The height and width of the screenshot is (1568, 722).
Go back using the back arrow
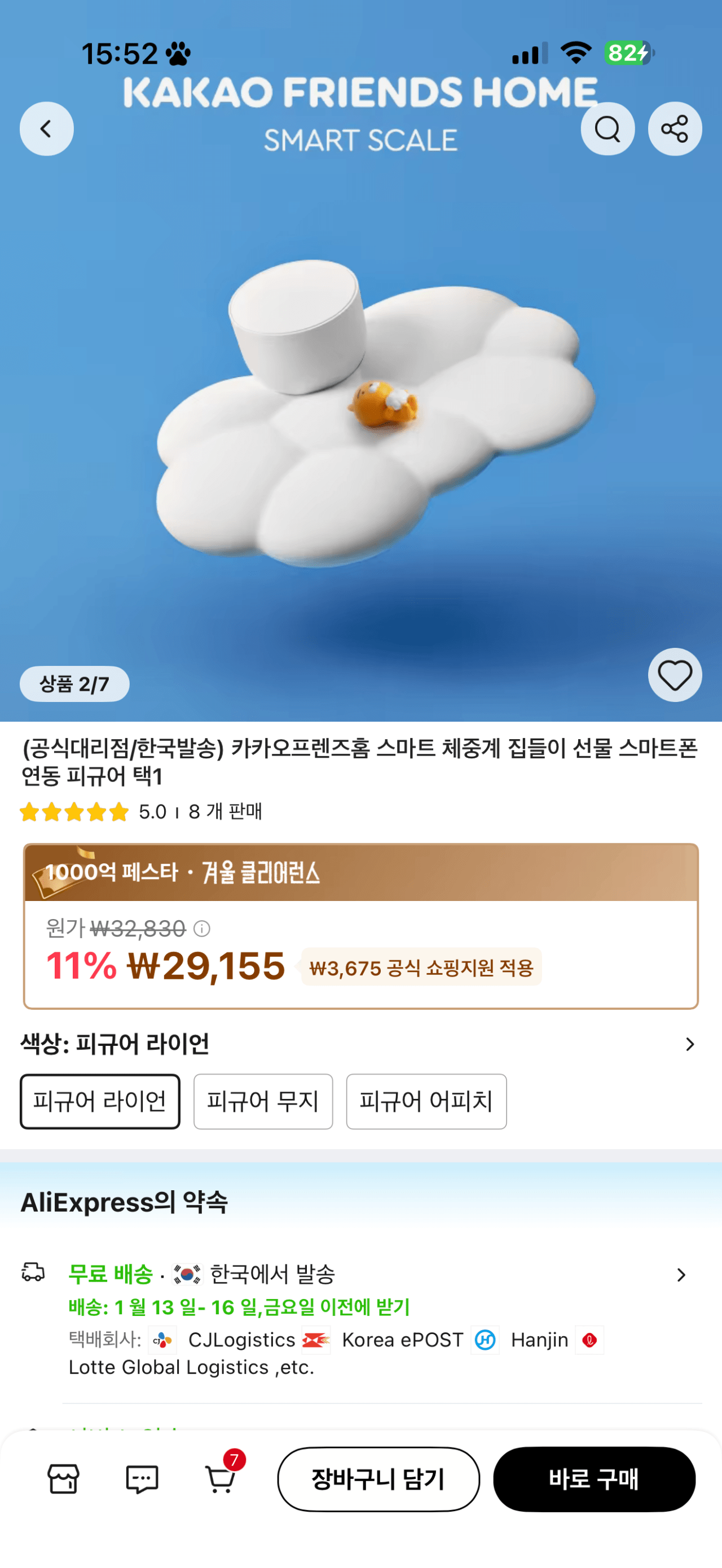(x=46, y=129)
